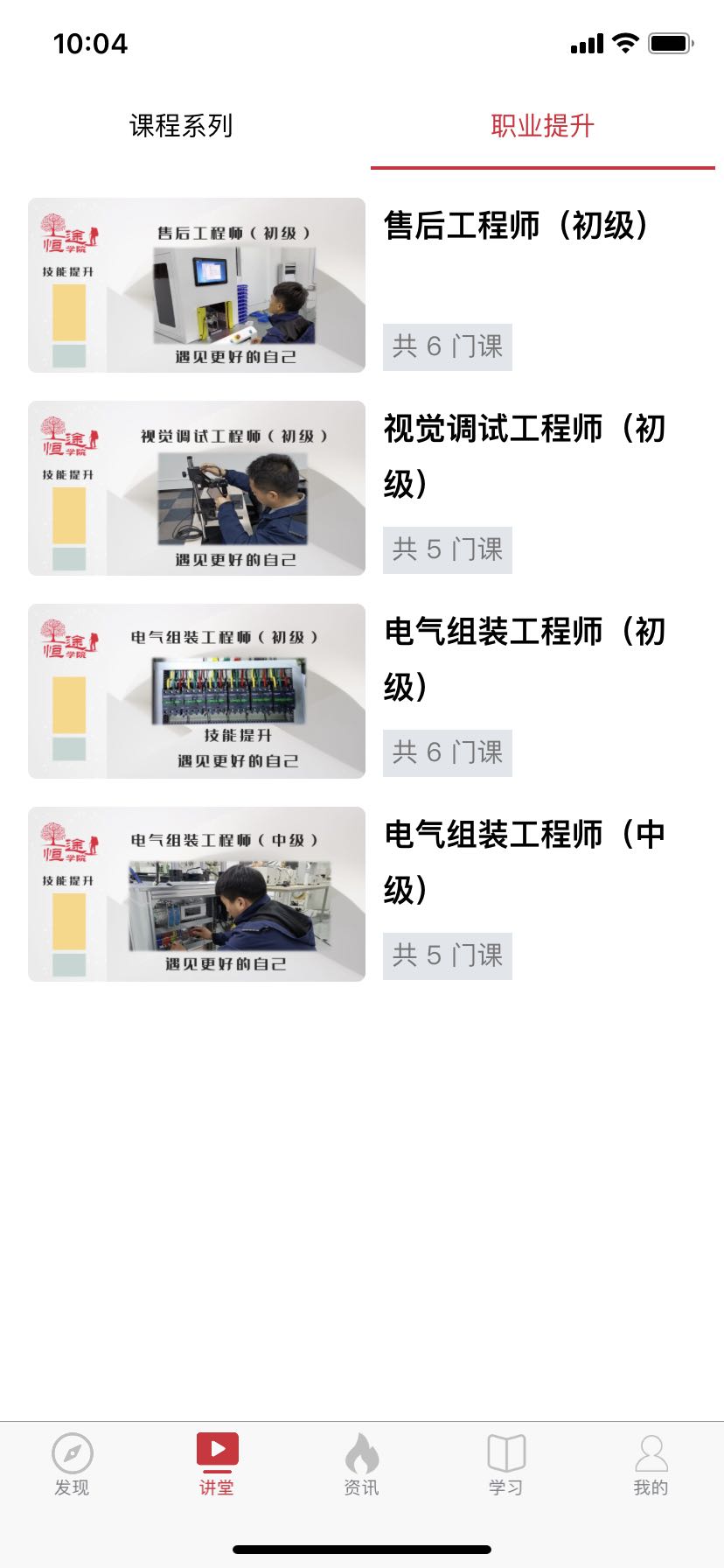Open the 电气组装工程师（初级）thumbnail

(x=197, y=690)
